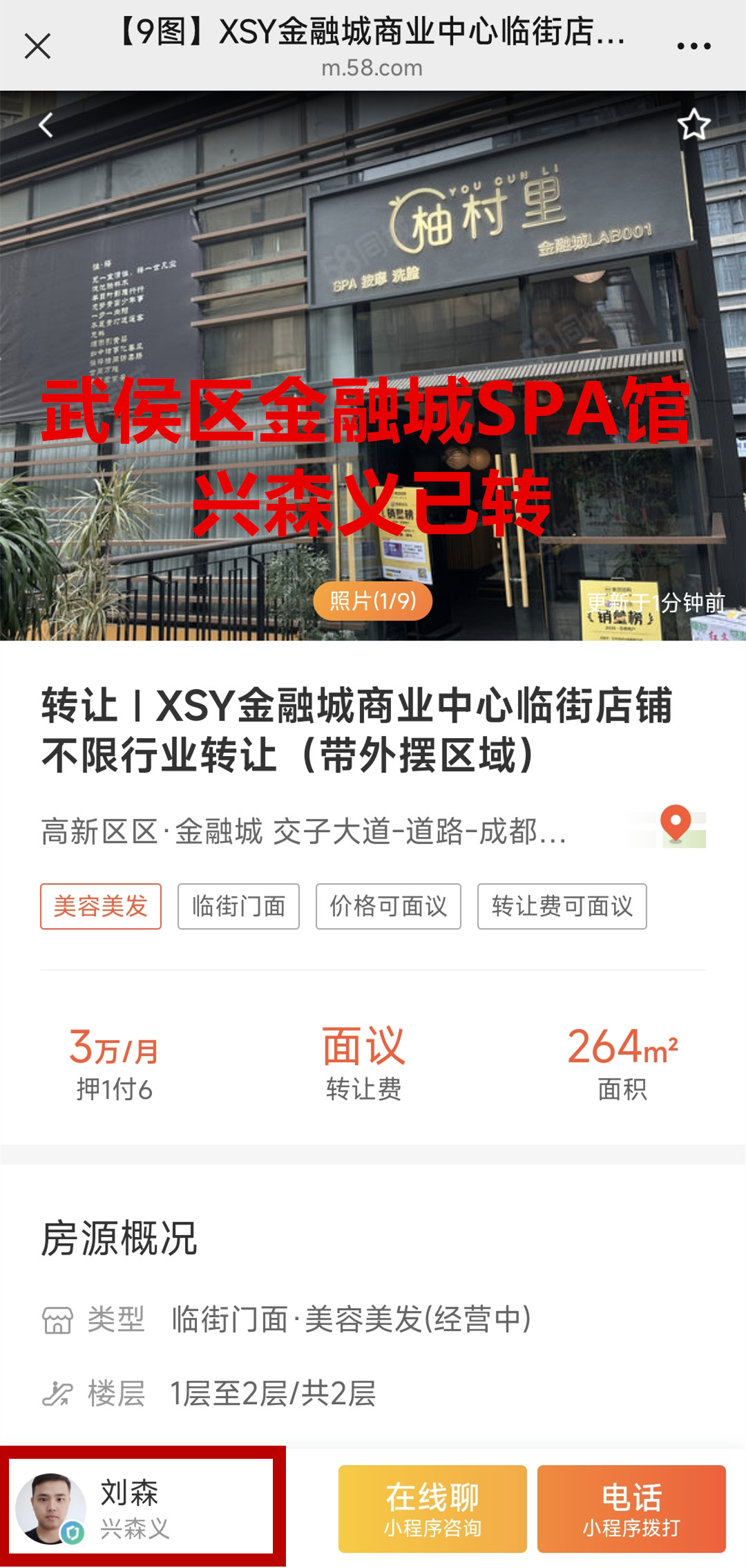Favorite this listing with the star
746x1568 pixels.
(x=694, y=125)
